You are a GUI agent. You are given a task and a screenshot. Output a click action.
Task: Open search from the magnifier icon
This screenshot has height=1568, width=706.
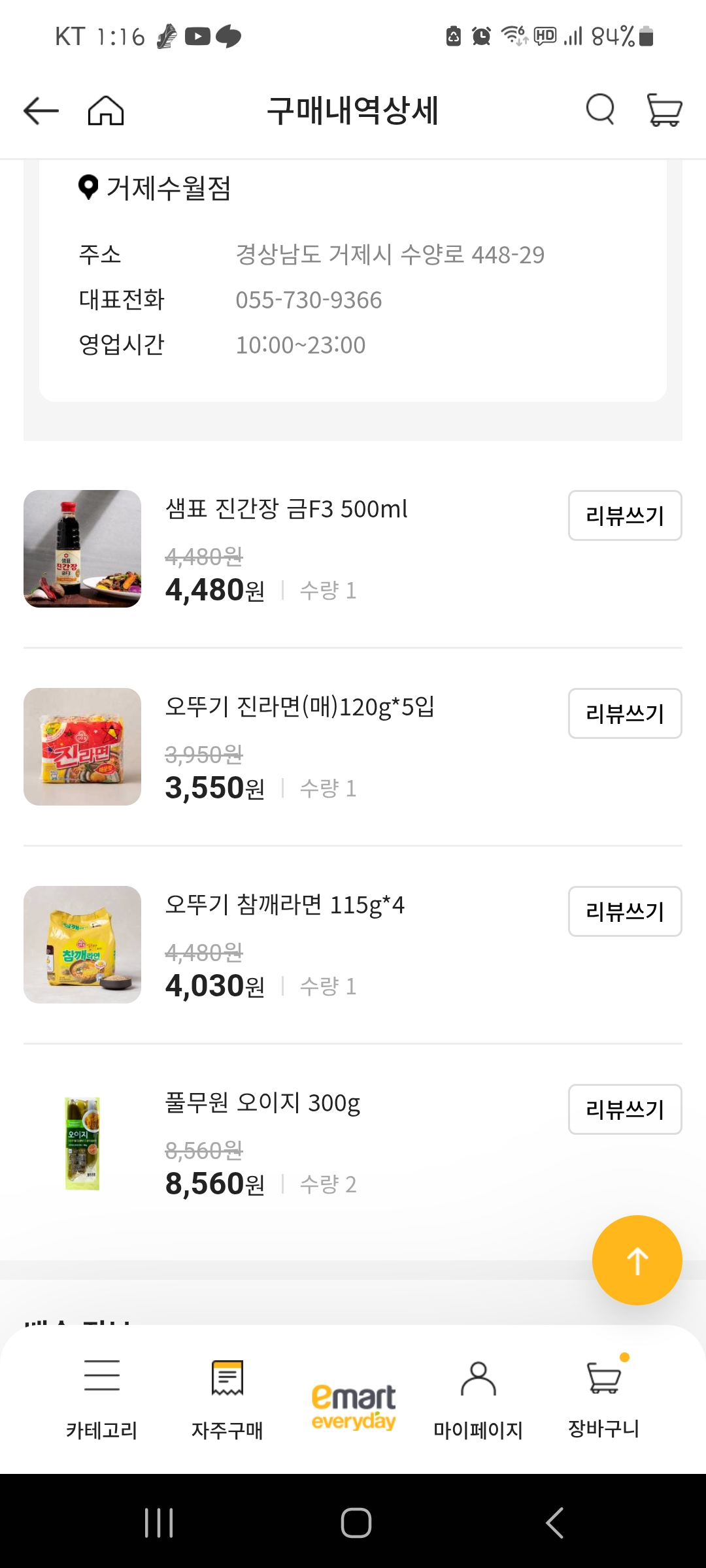(600, 109)
